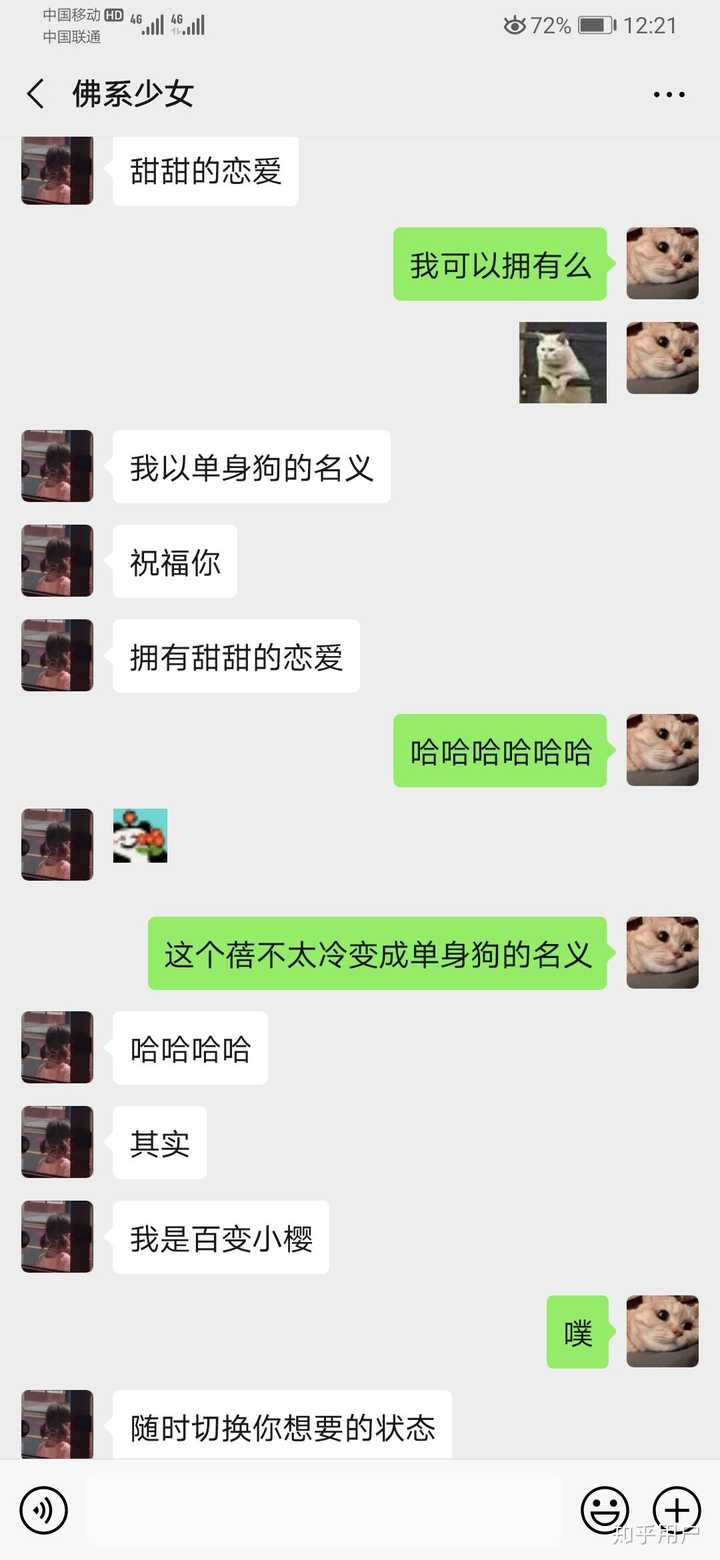Viewport: 720px width, 1560px height.
Task: Open the emoji sticker panel
Action: [606, 1510]
